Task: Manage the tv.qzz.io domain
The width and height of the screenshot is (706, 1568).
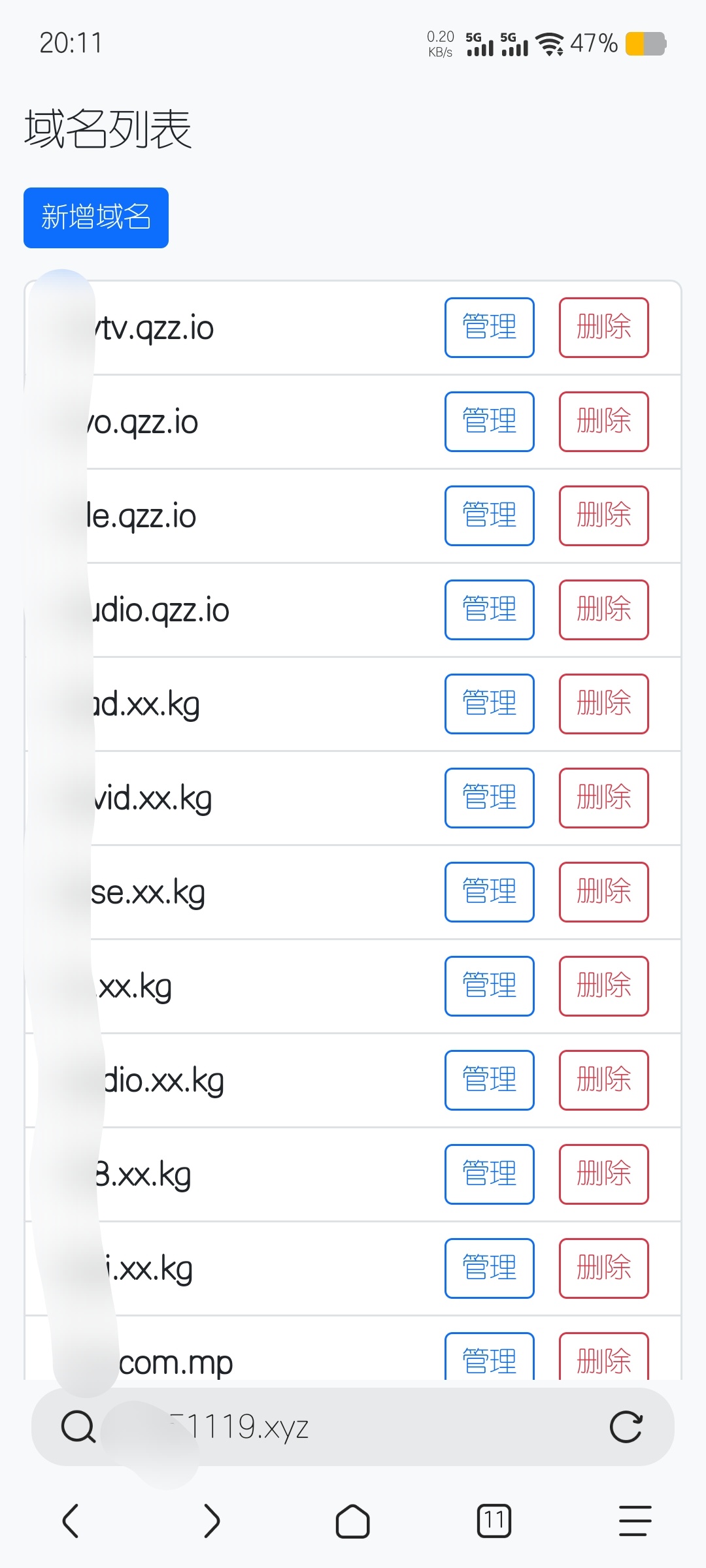Action: (490, 327)
